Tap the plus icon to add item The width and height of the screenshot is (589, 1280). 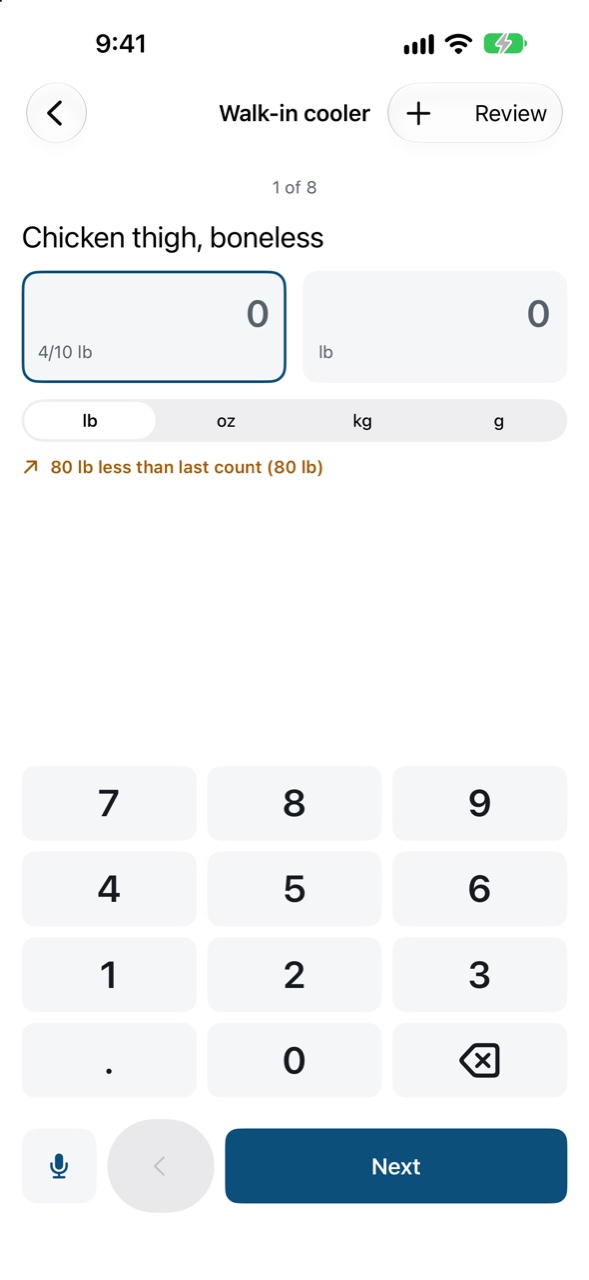(418, 113)
